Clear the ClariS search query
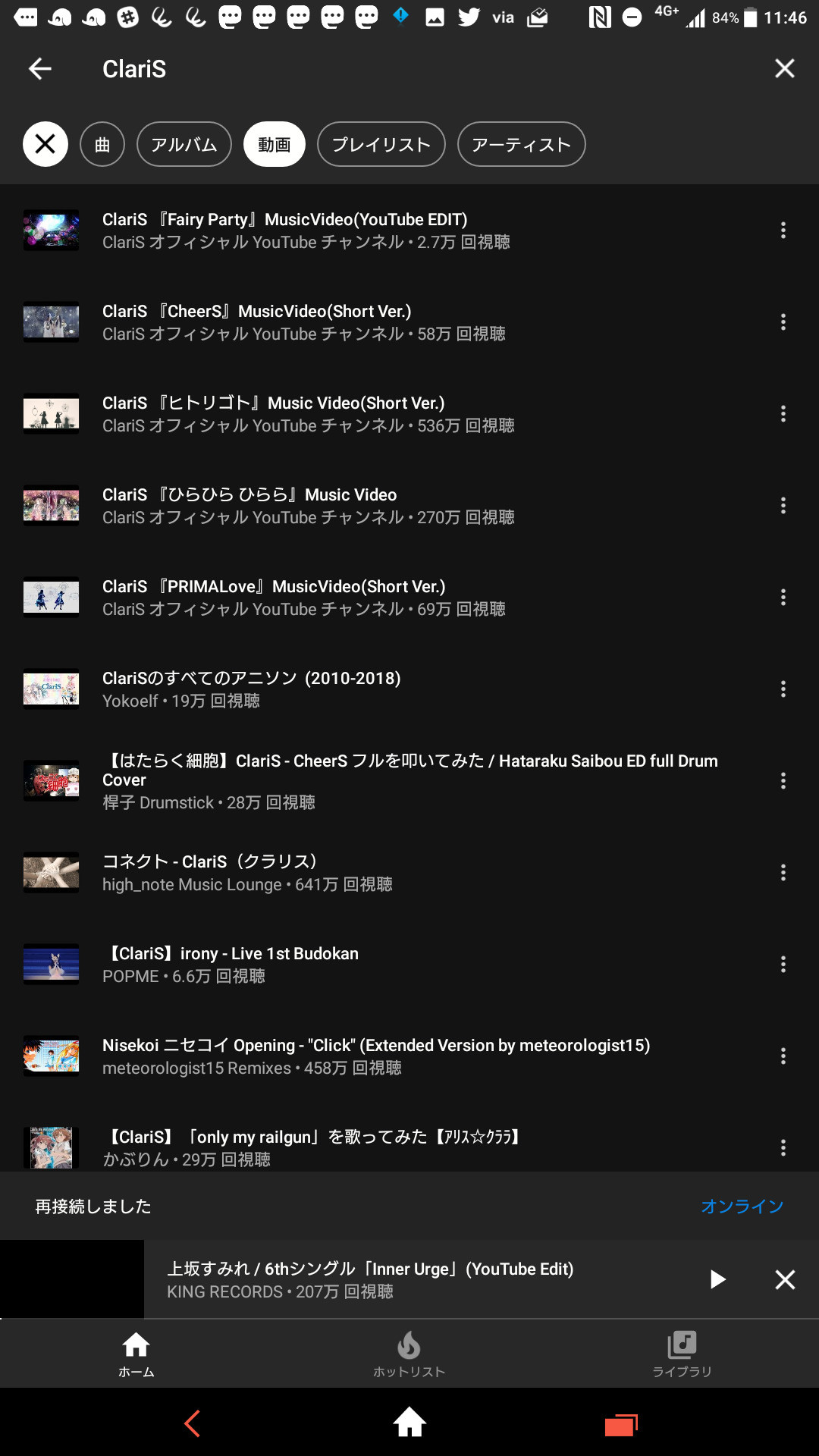 tap(785, 69)
